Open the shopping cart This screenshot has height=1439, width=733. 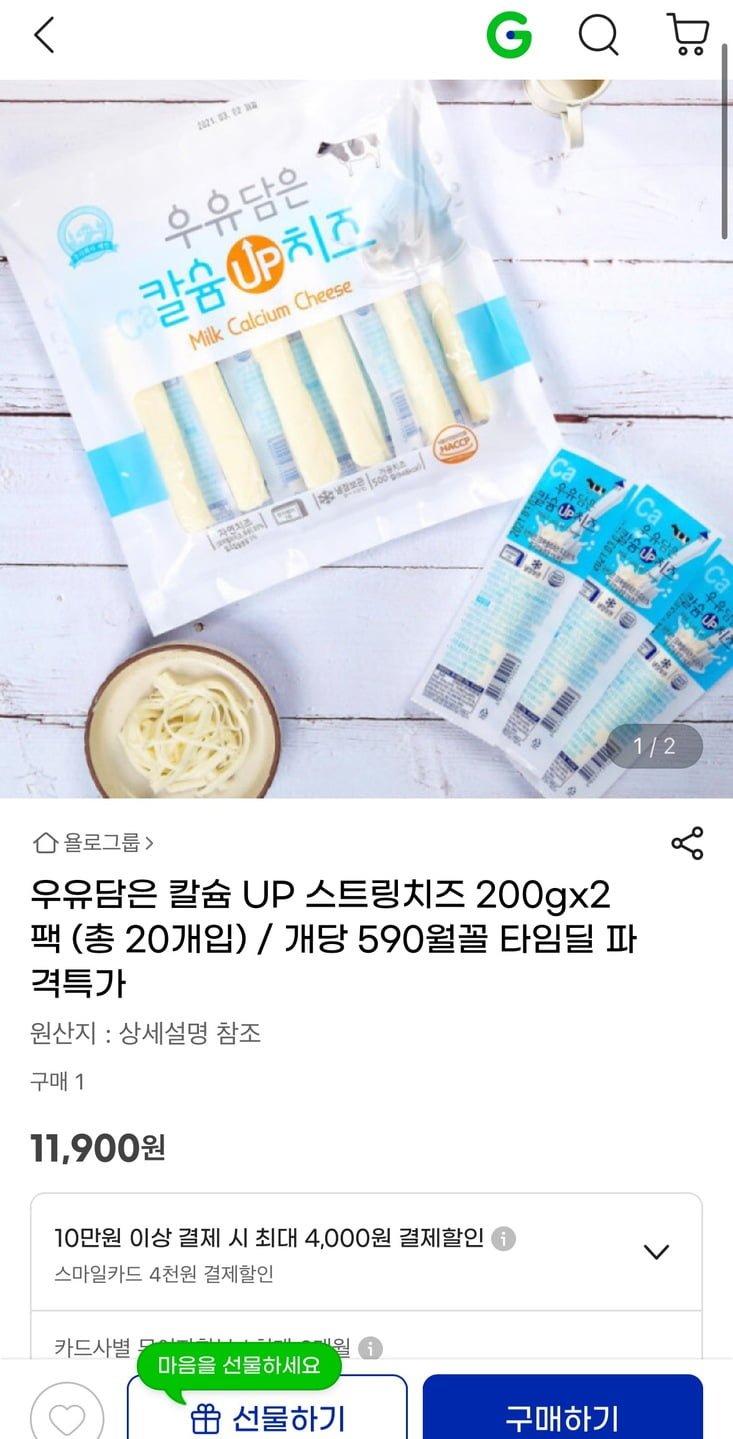[x=688, y=35]
